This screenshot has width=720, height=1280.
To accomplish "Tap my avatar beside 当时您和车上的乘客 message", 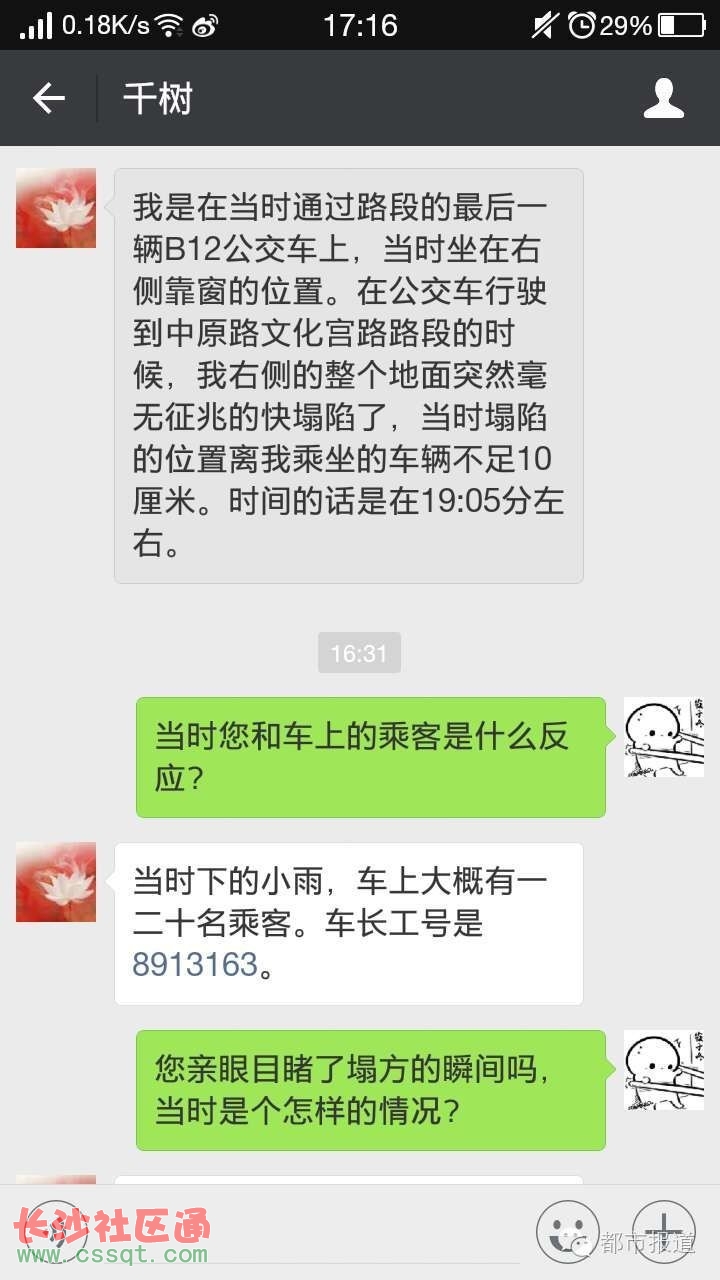I will (664, 737).
